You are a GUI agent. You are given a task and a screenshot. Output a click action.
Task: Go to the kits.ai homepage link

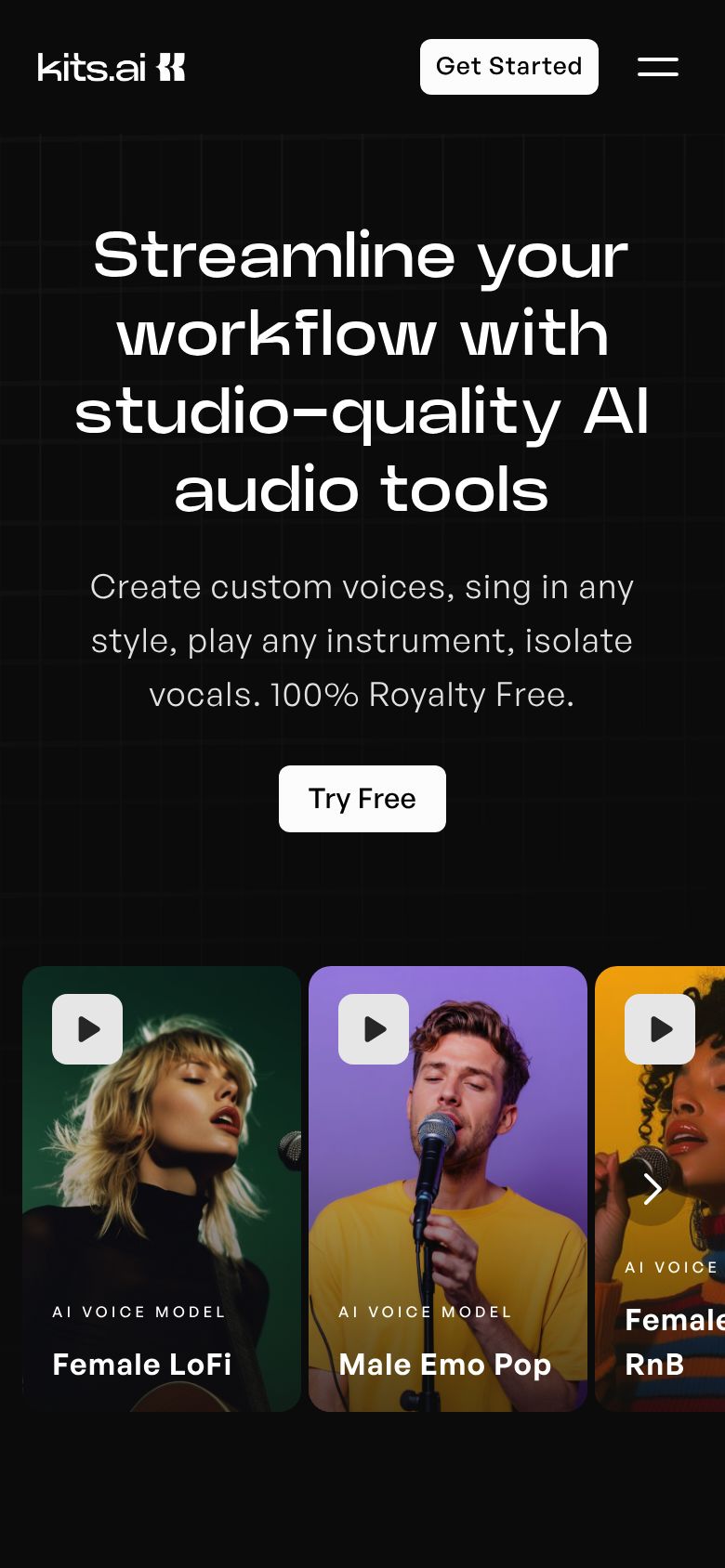click(112, 67)
